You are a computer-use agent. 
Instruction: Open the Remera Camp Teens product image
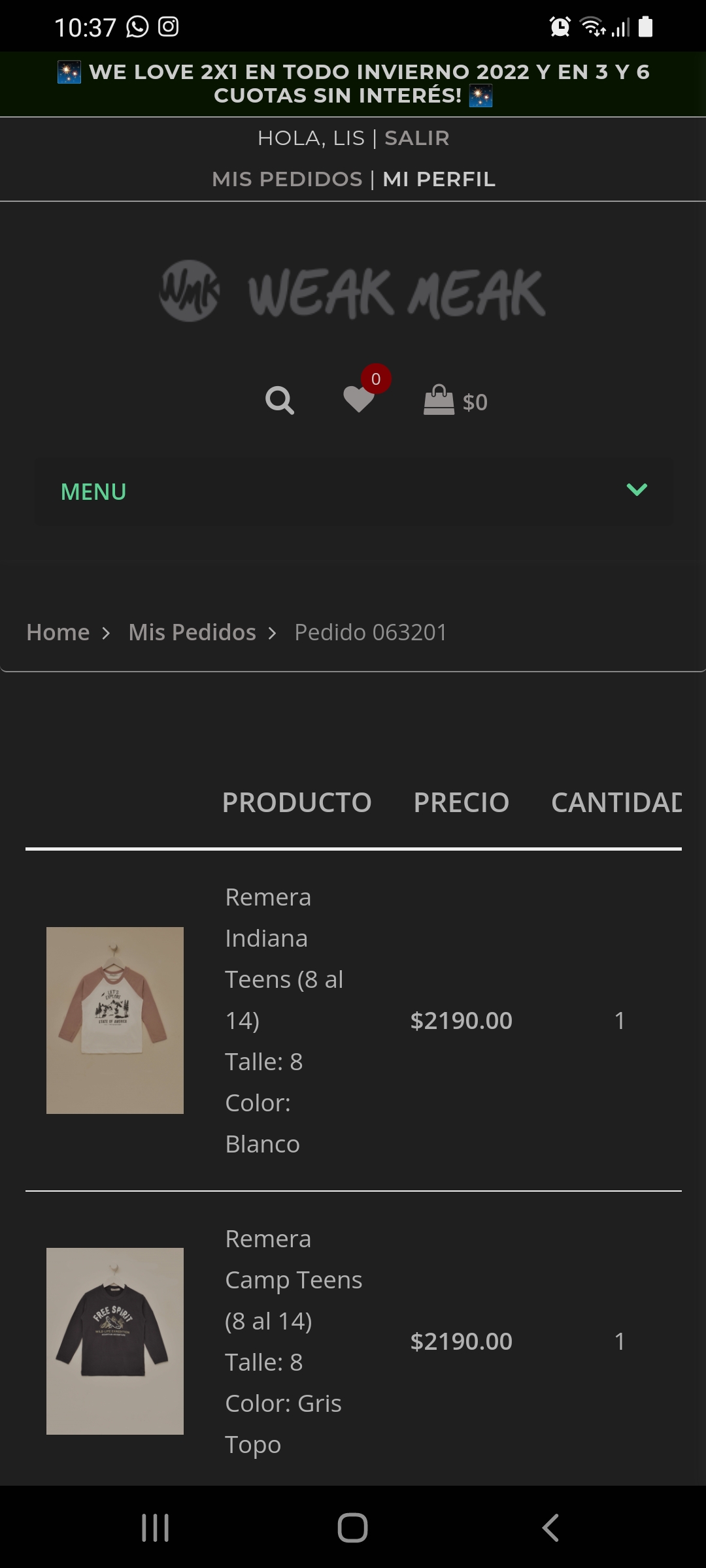[115, 1341]
